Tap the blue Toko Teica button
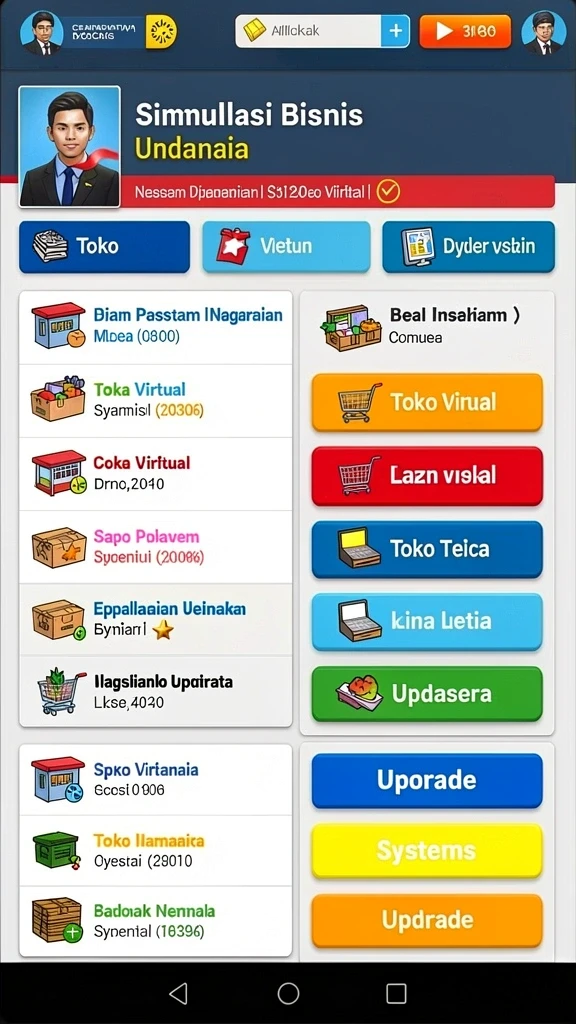 (x=427, y=549)
